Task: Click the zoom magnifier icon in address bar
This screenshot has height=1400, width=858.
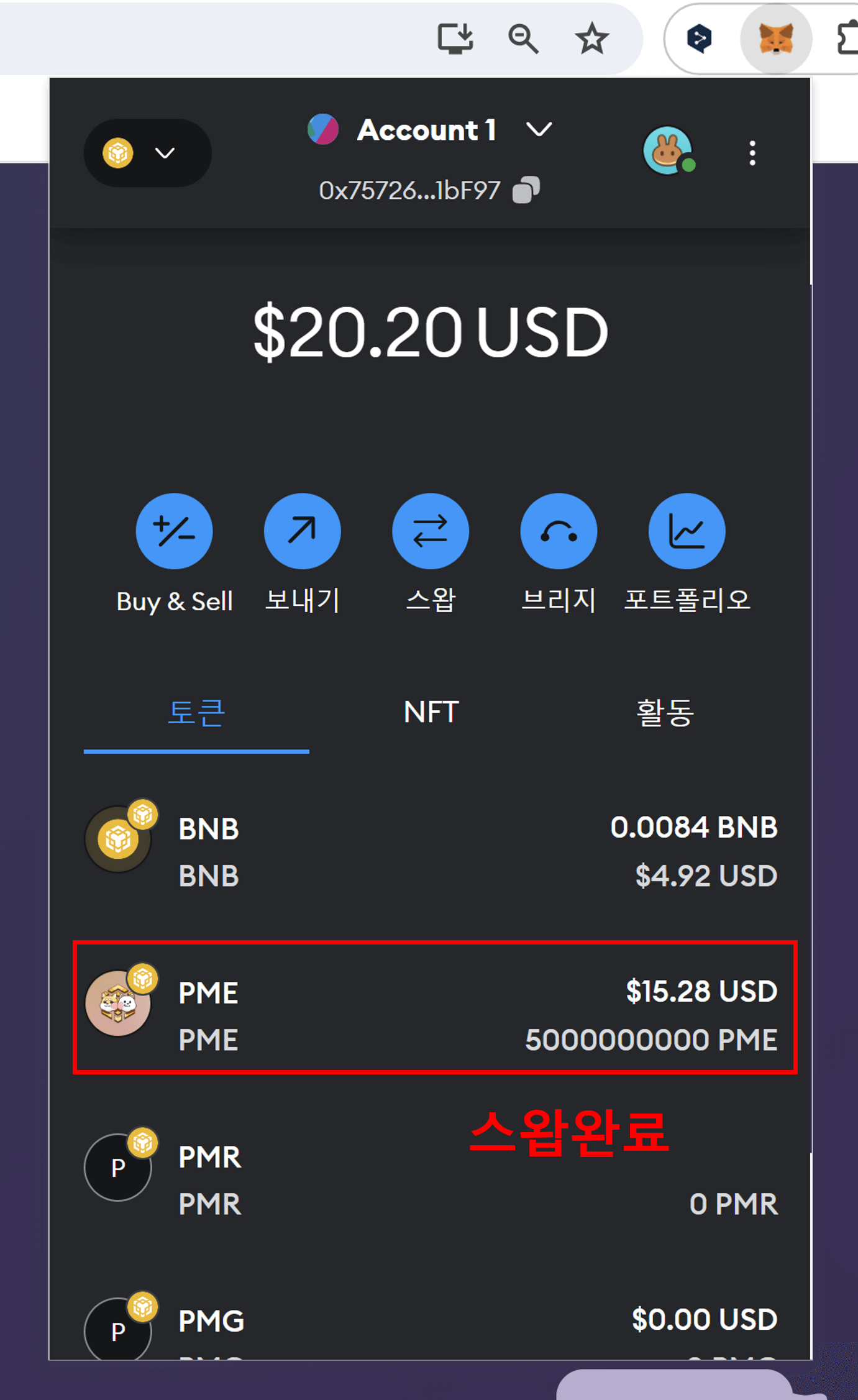Action: click(523, 39)
